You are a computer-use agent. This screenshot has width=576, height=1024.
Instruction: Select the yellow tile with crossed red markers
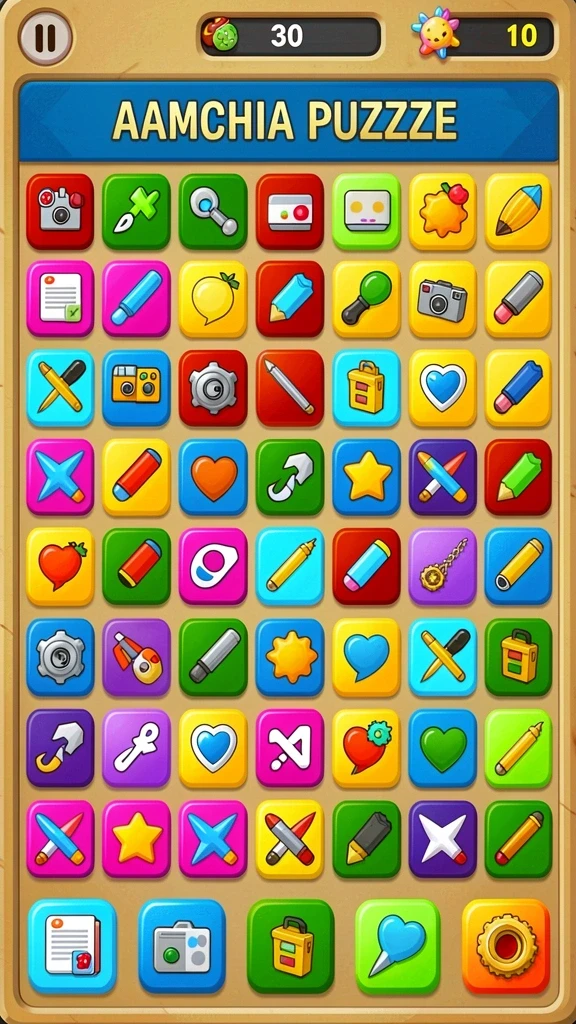[289, 839]
